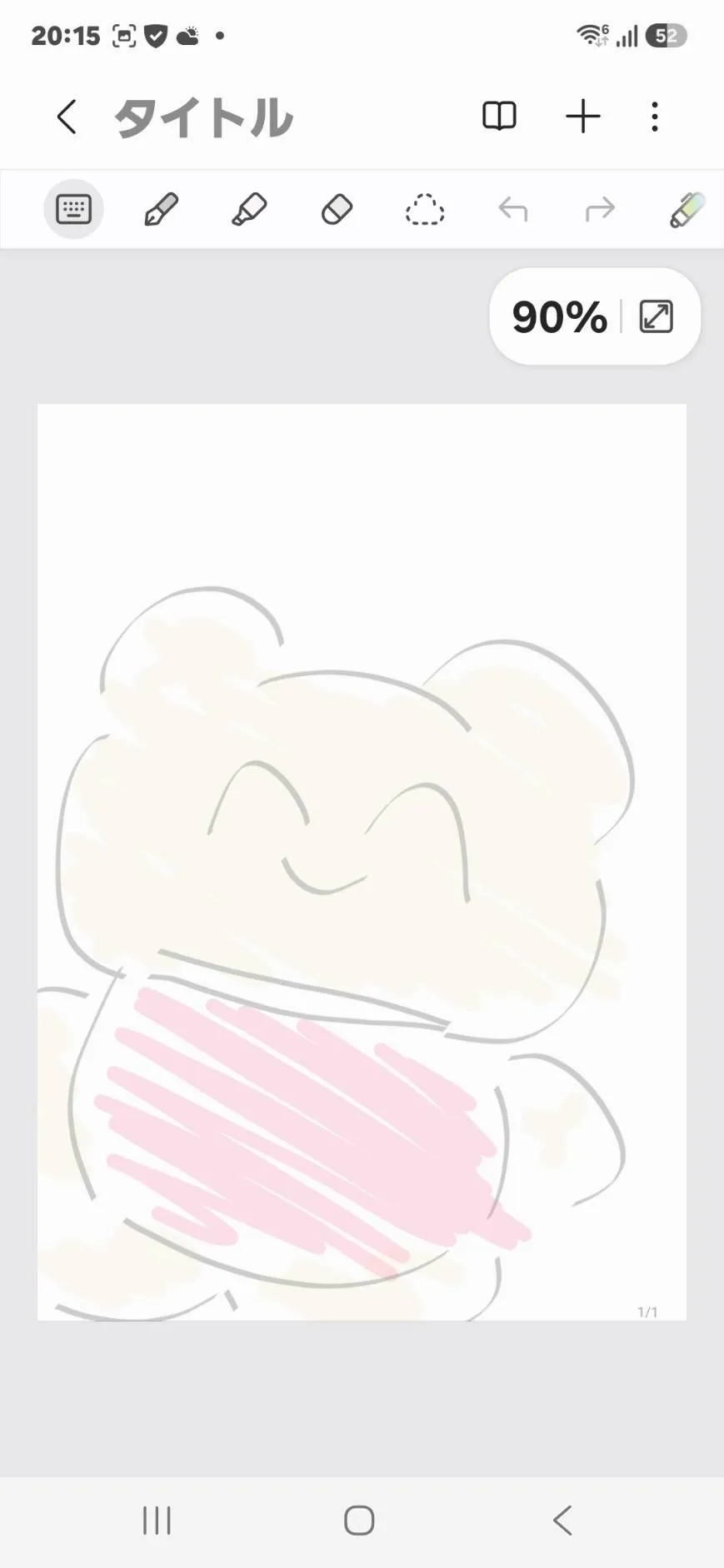Open reading mode book icon
Viewport: 724px width, 1568px height.
click(x=500, y=117)
